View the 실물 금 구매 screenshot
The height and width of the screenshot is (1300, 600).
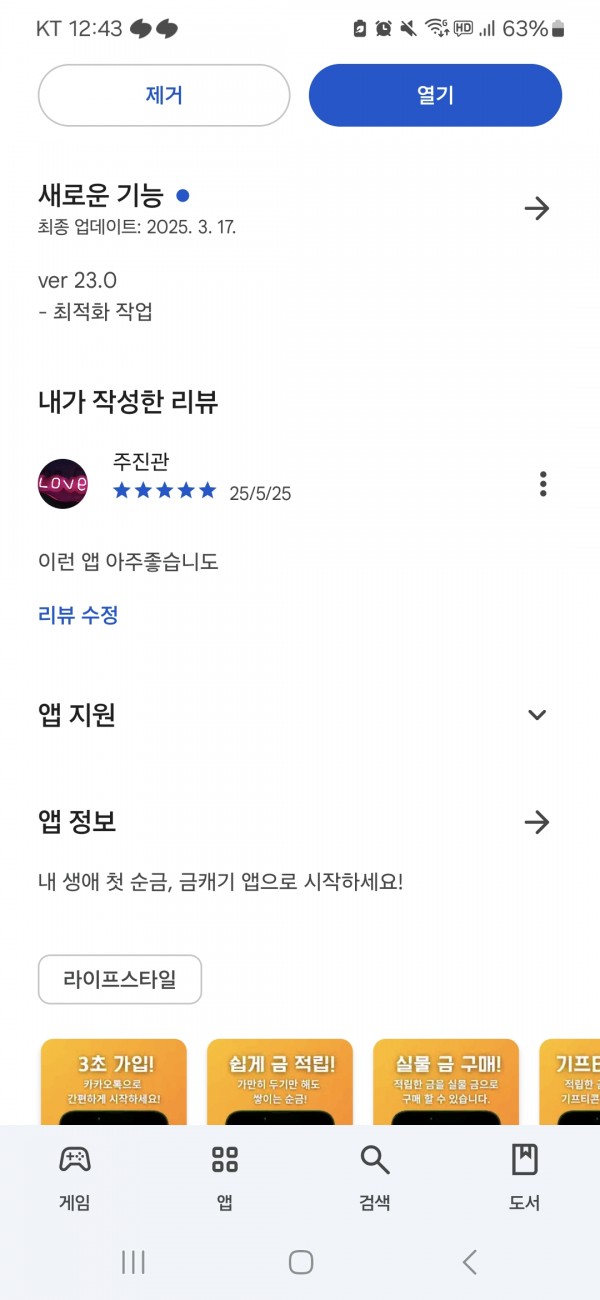[446, 1082]
